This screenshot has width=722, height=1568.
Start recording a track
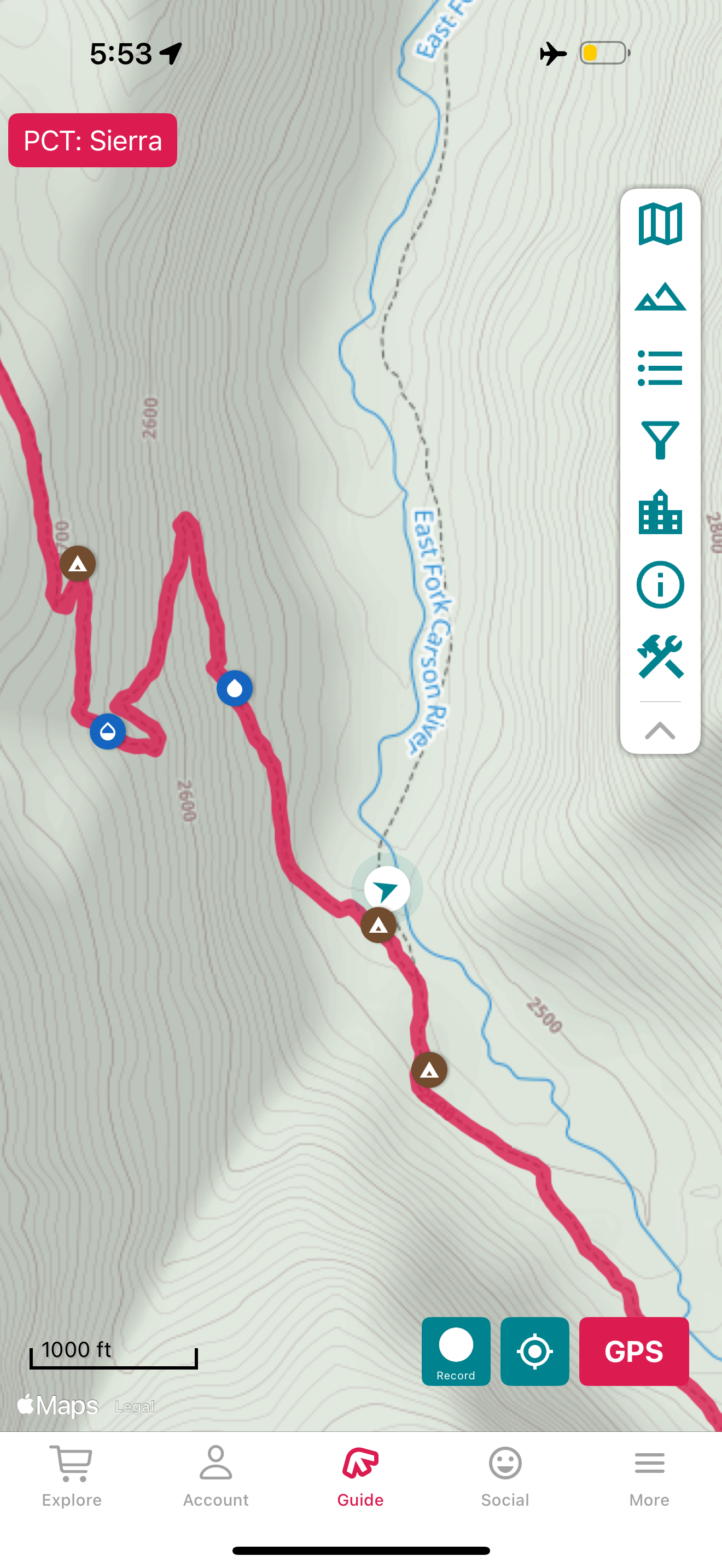point(456,1351)
